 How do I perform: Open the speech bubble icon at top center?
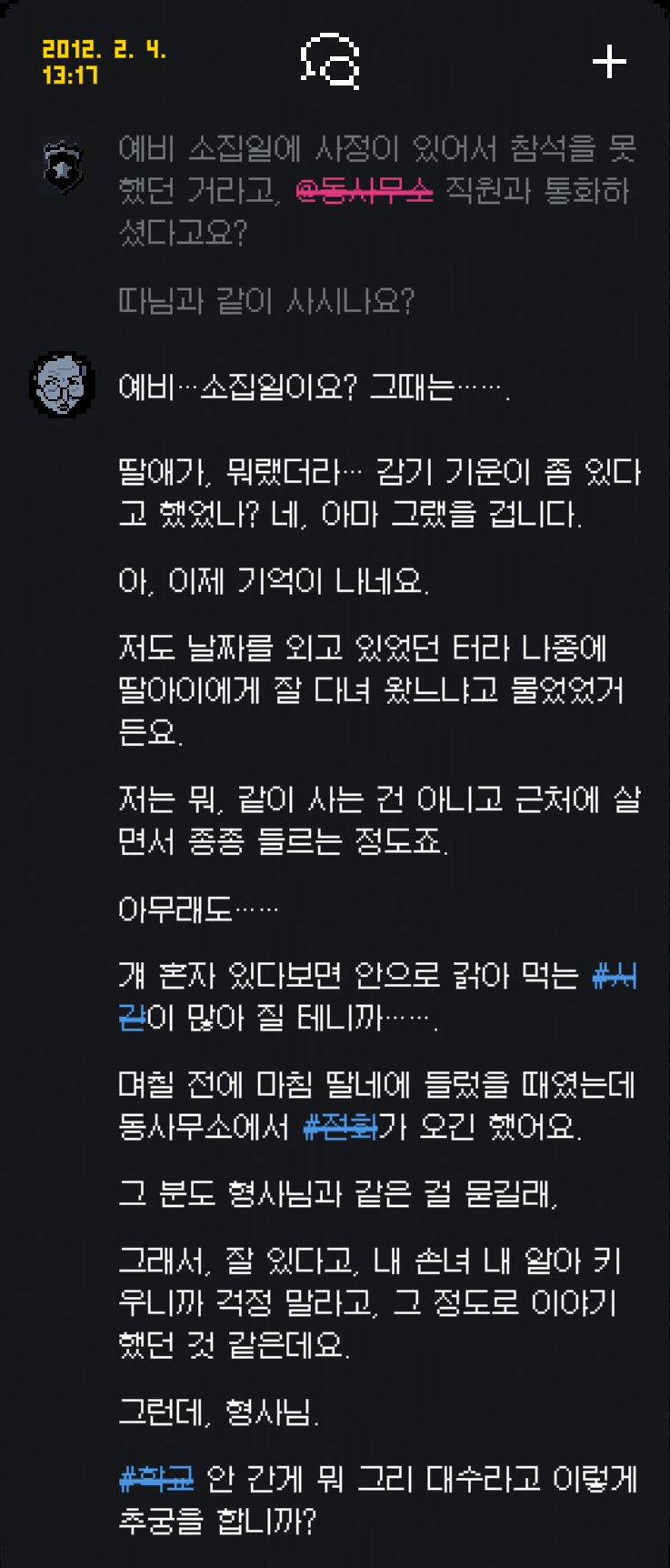pyautogui.click(x=330, y=61)
